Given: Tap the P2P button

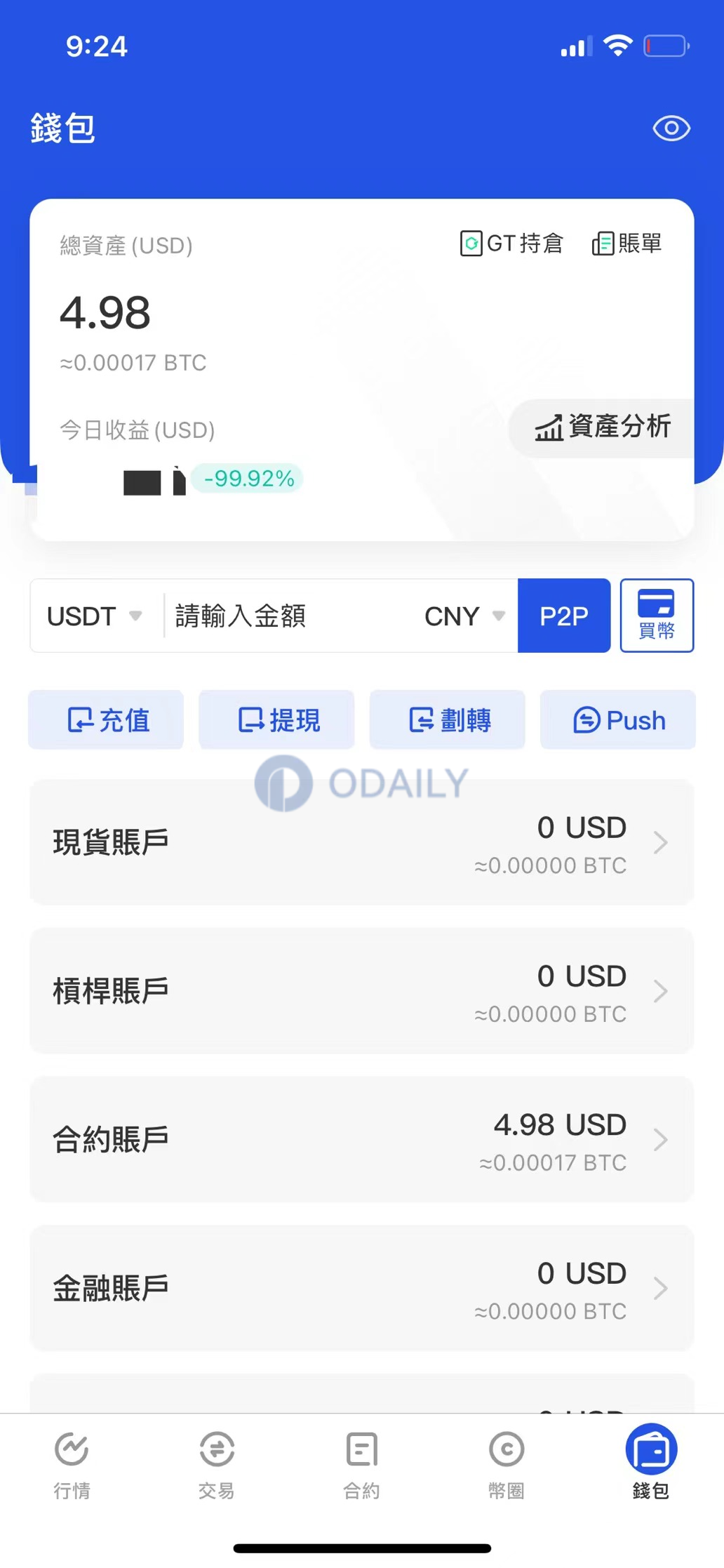Looking at the screenshot, I should (x=564, y=616).
